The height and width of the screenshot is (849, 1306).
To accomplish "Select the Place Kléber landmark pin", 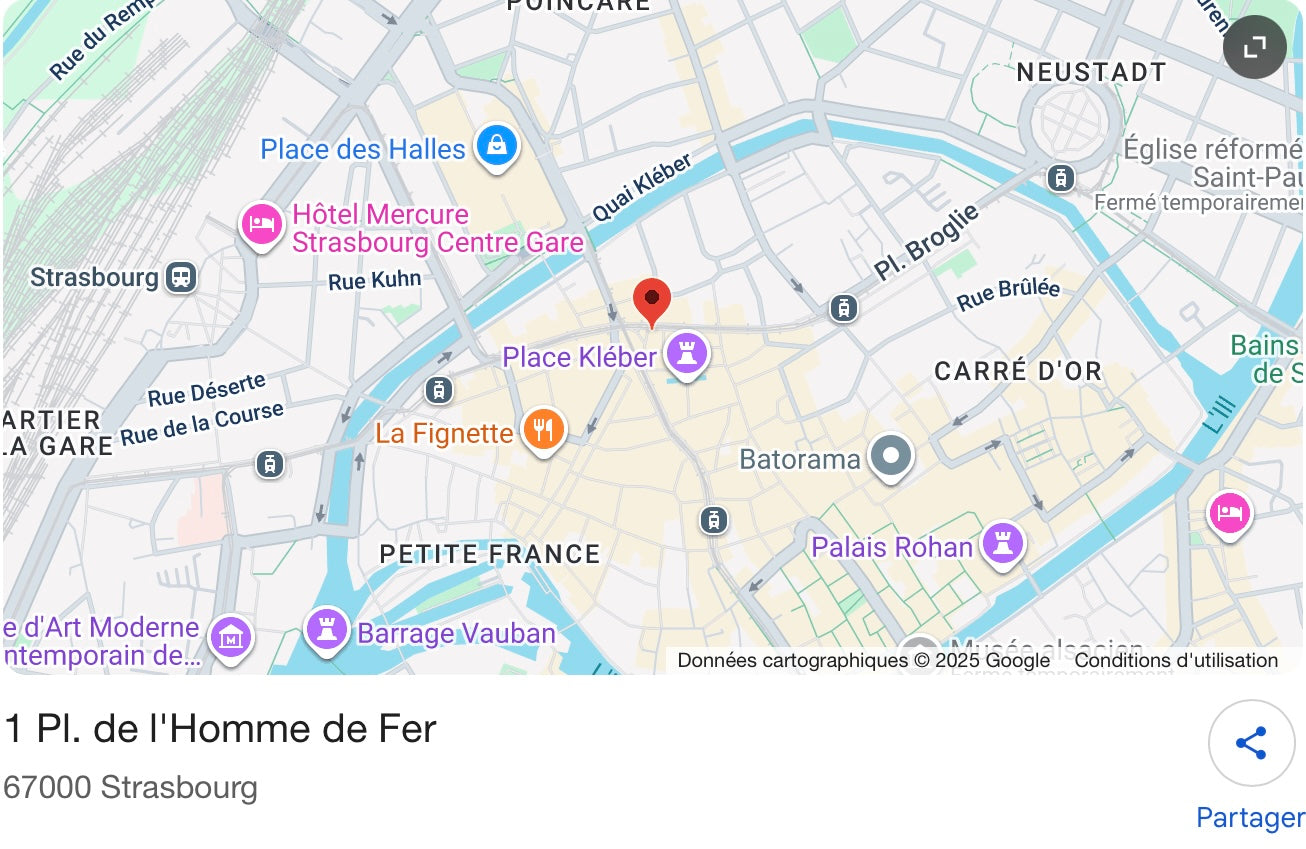I will pos(687,353).
